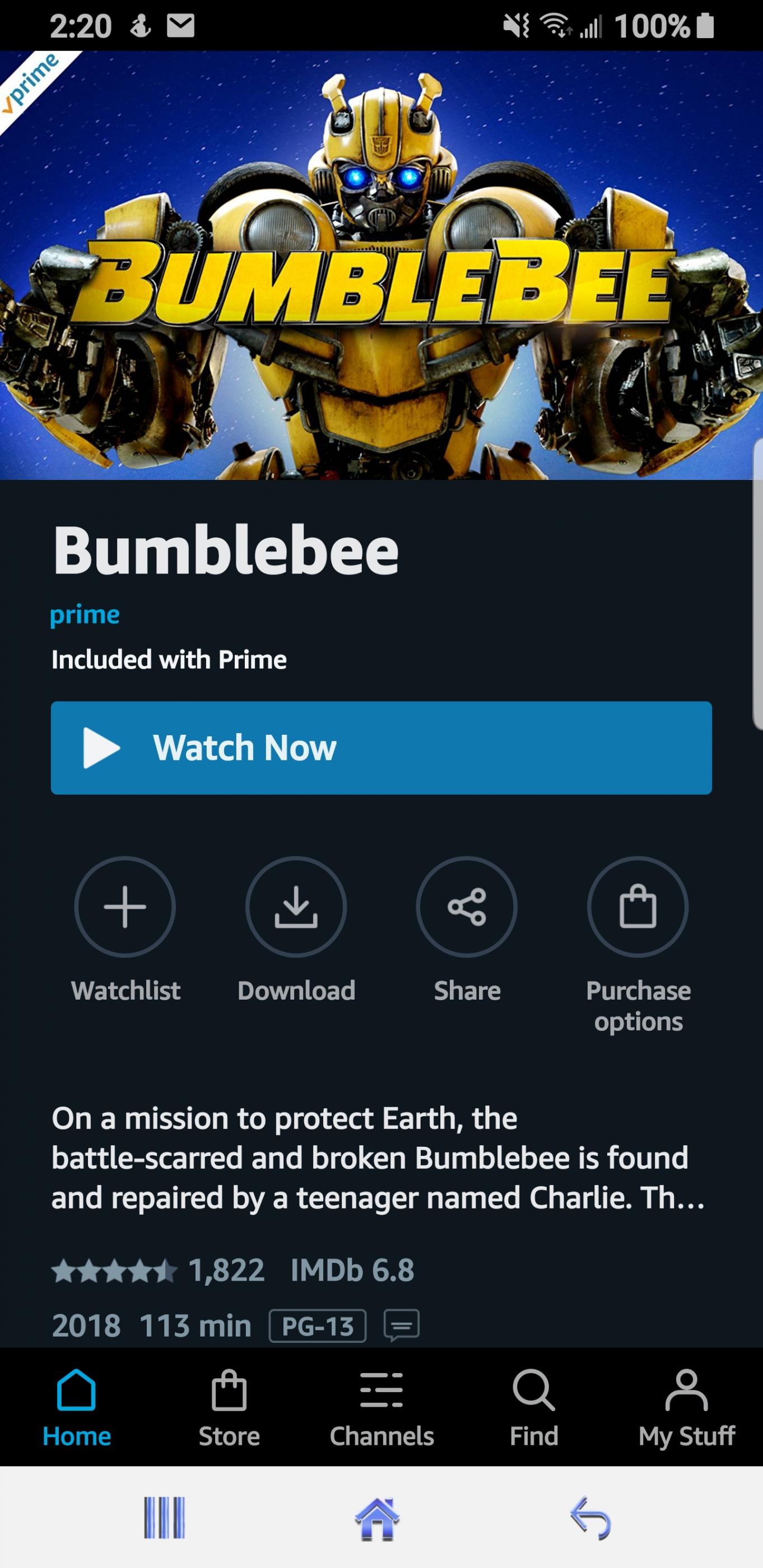Viewport: 763px width, 1568px height.
Task: Play Bumblebee with Watch Now
Action: [x=381, y=748]
